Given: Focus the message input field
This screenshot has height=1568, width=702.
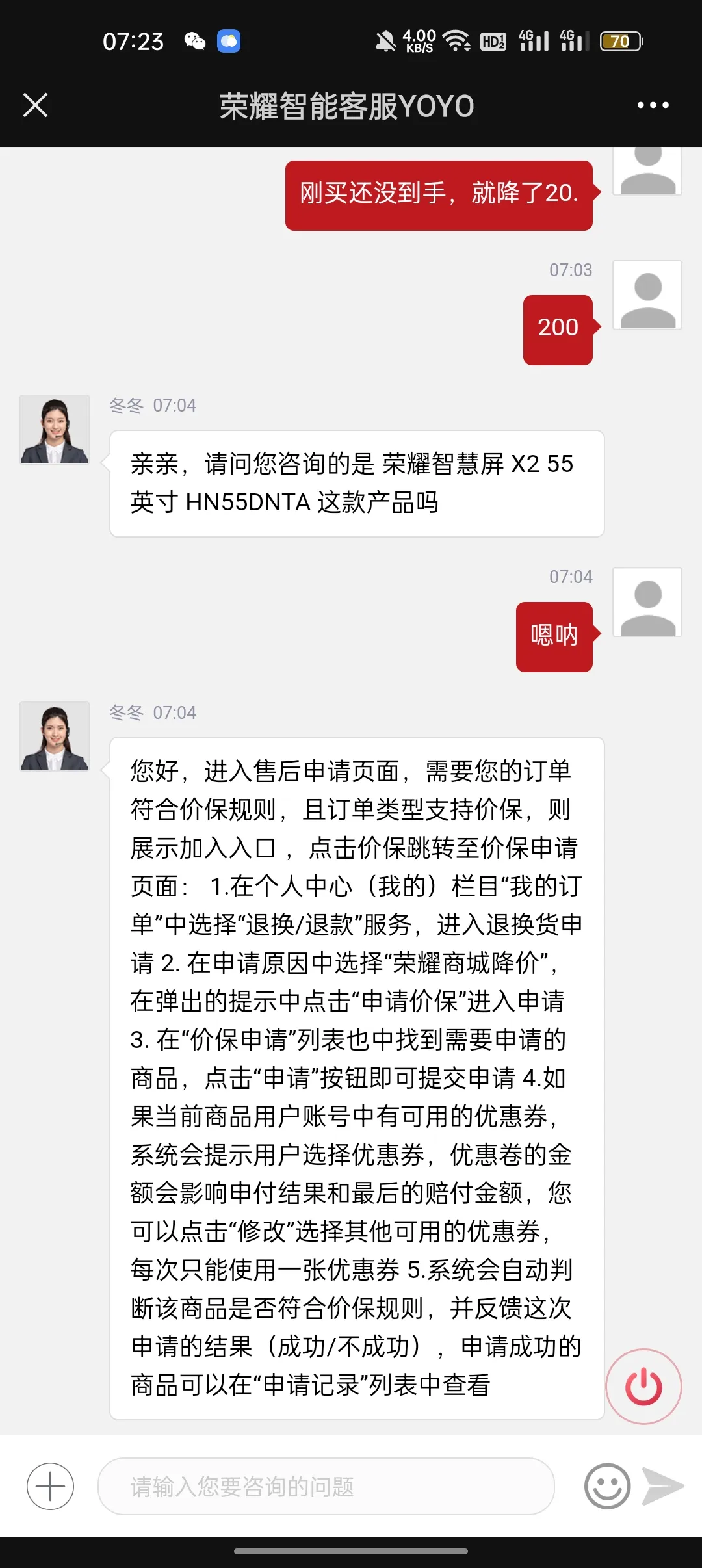Looking at the screenshot, I should [326, 1486].
